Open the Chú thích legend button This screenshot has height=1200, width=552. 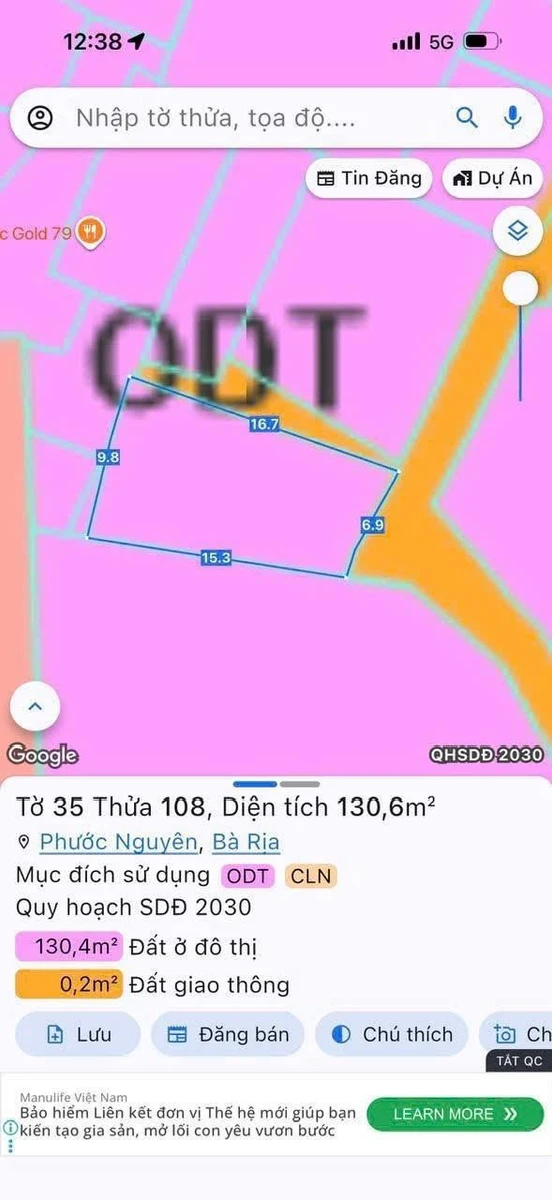click(392, 1034)
